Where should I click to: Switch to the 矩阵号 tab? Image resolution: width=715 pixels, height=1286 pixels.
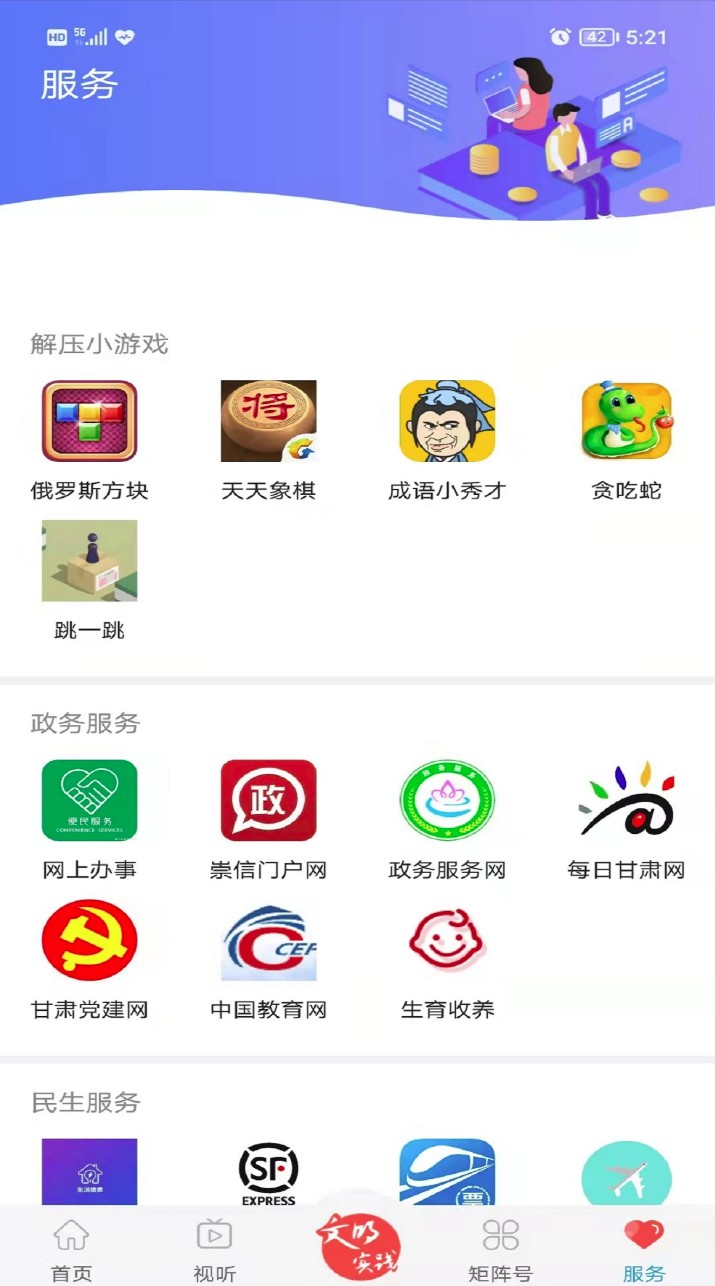pyautogui.click(x=500, y=1249)
